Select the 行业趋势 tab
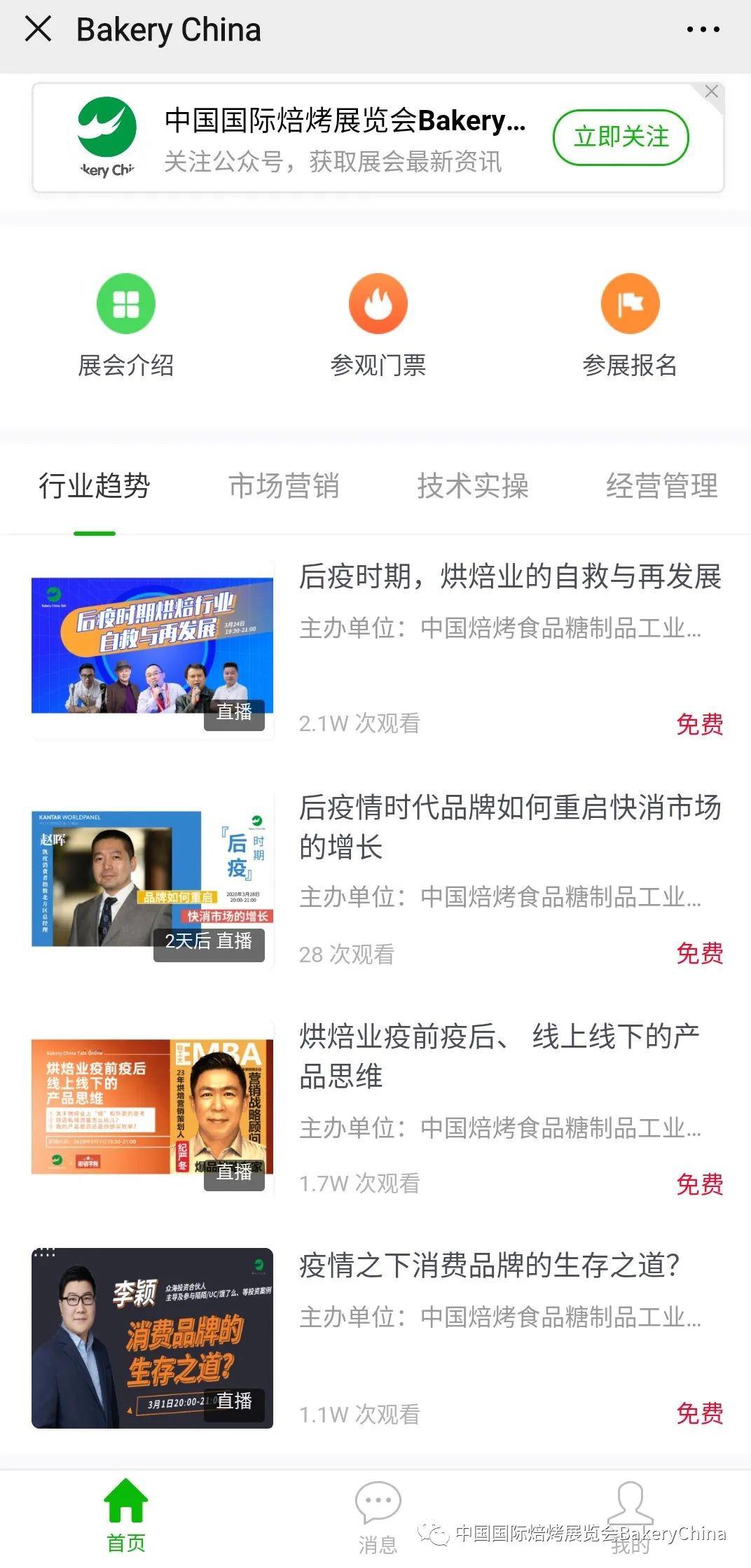The width and height of the screenshot is (751, 1568). (95, 486)
